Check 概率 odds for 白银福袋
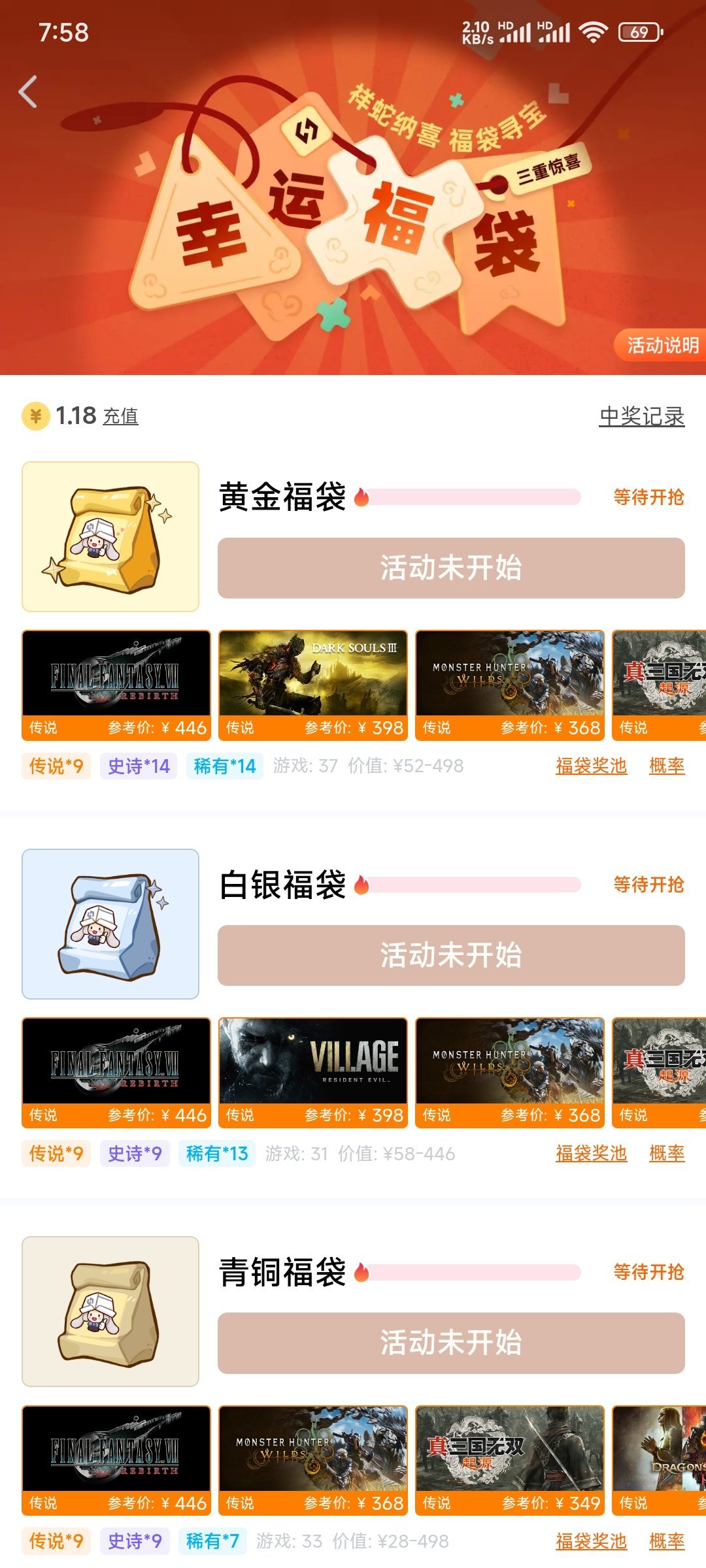Image resolution: width=706 pixels, height=1568 pixels. point(666,1154)
